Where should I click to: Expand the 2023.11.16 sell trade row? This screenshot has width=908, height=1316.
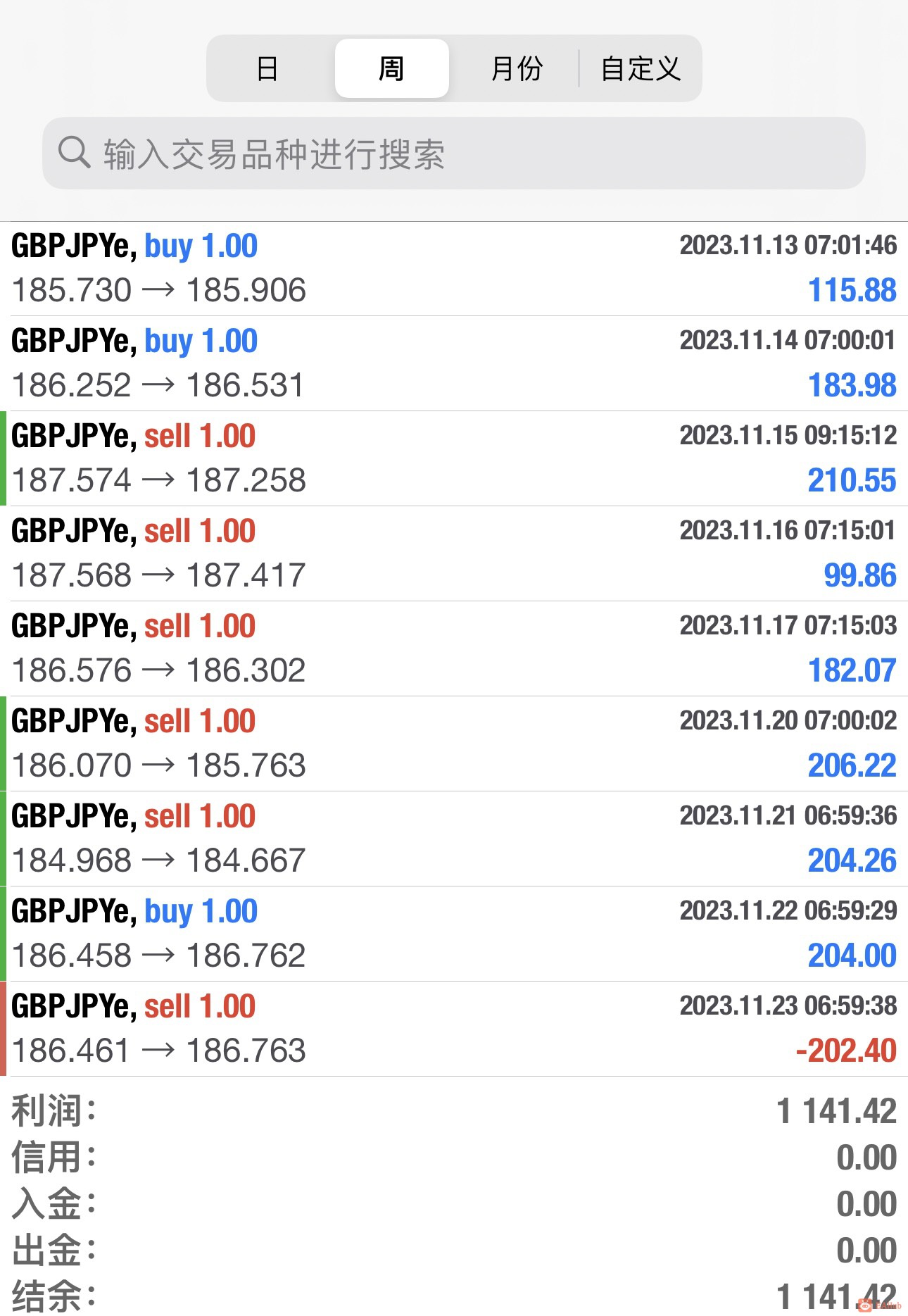point(453,553)
